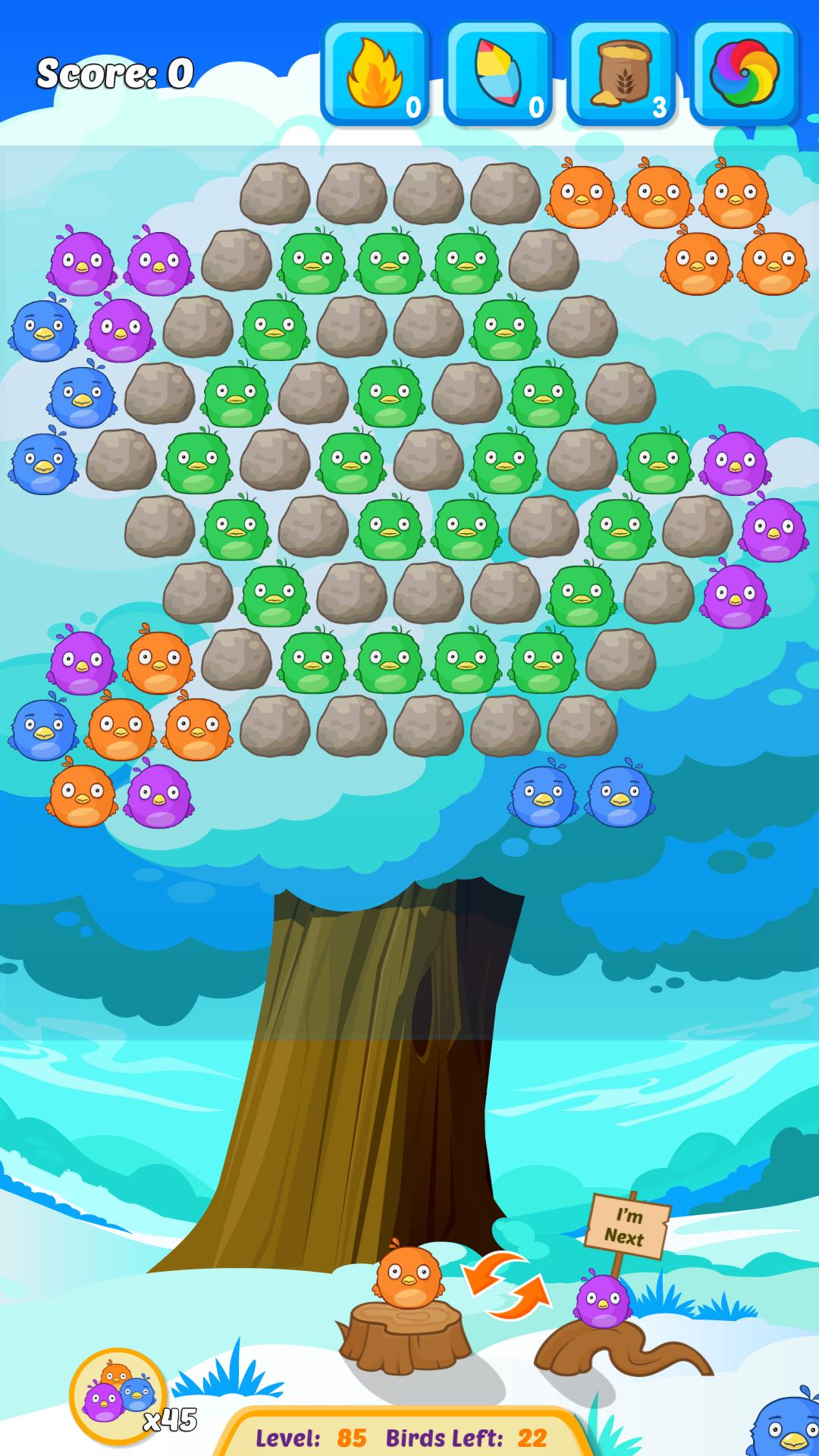The height and width of the screenshot is (1456, 819).
Task: Open the extra birds x45 bundle
Action: pyautogui.click(x=119, y=1396)
